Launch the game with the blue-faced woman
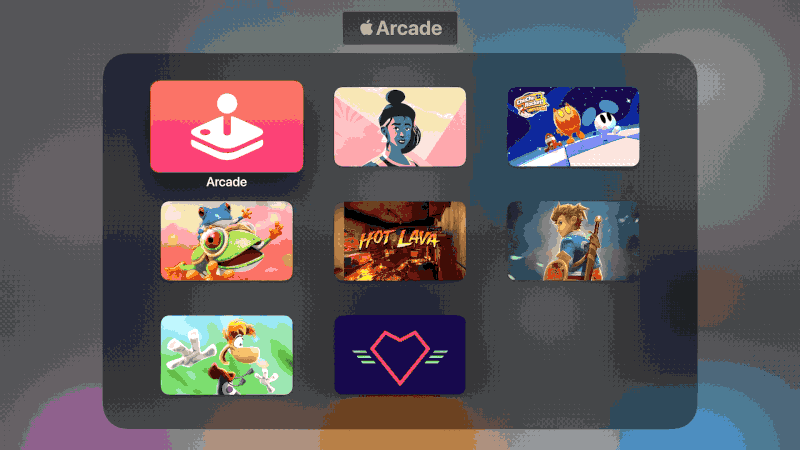This screenshot has height=450, width=800. [400, 126]
